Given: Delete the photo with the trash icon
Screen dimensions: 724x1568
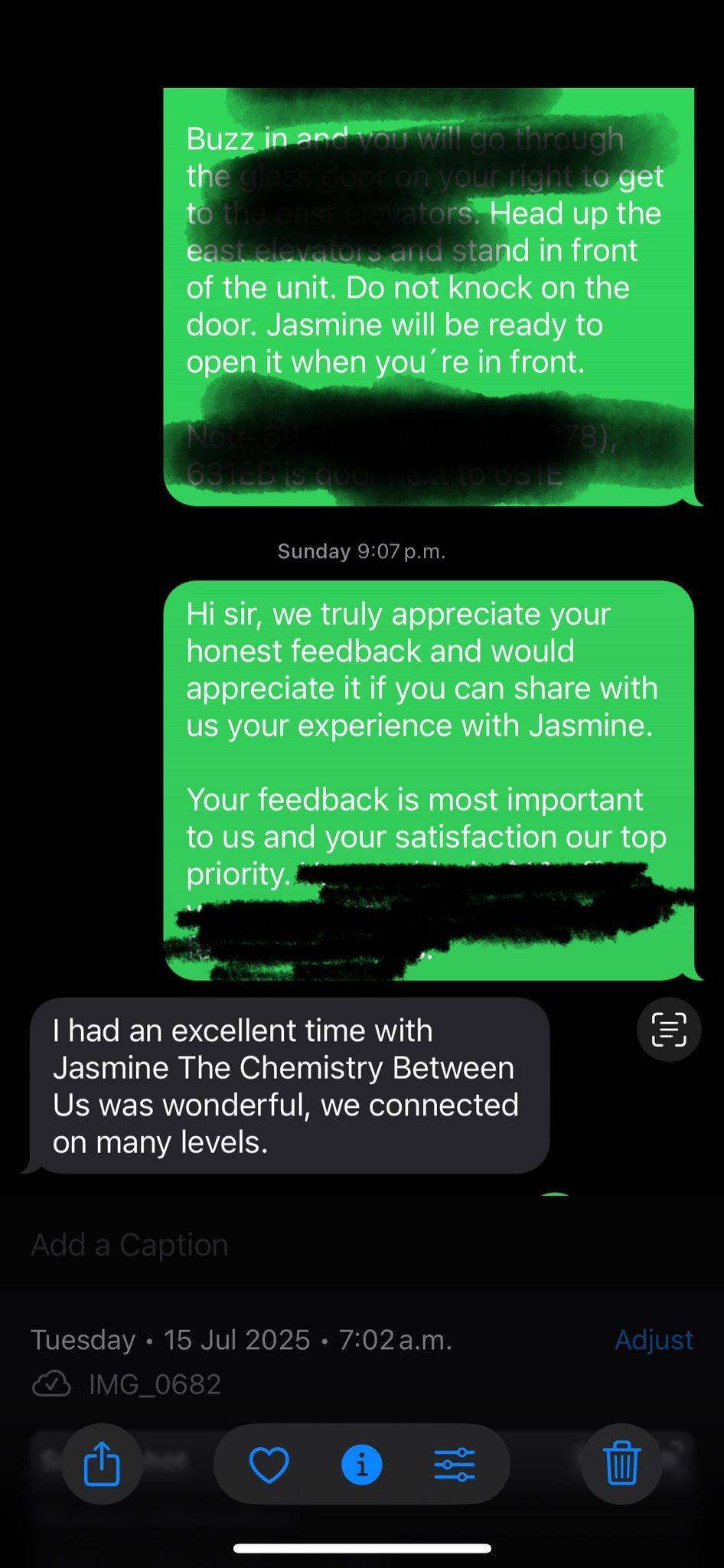Looking at the screenshot, I should point(621,1464).
